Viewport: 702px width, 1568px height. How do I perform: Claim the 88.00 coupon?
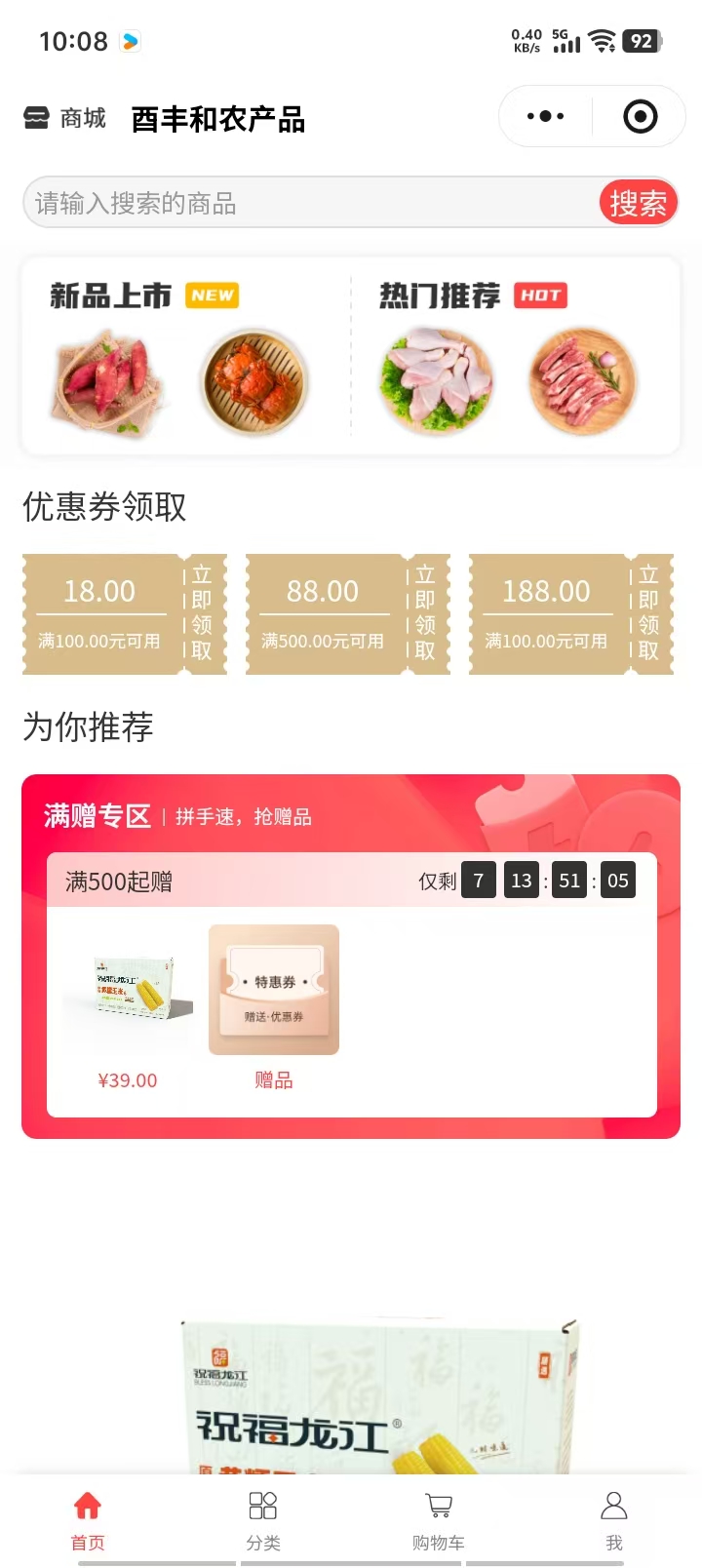pos(424,613)
